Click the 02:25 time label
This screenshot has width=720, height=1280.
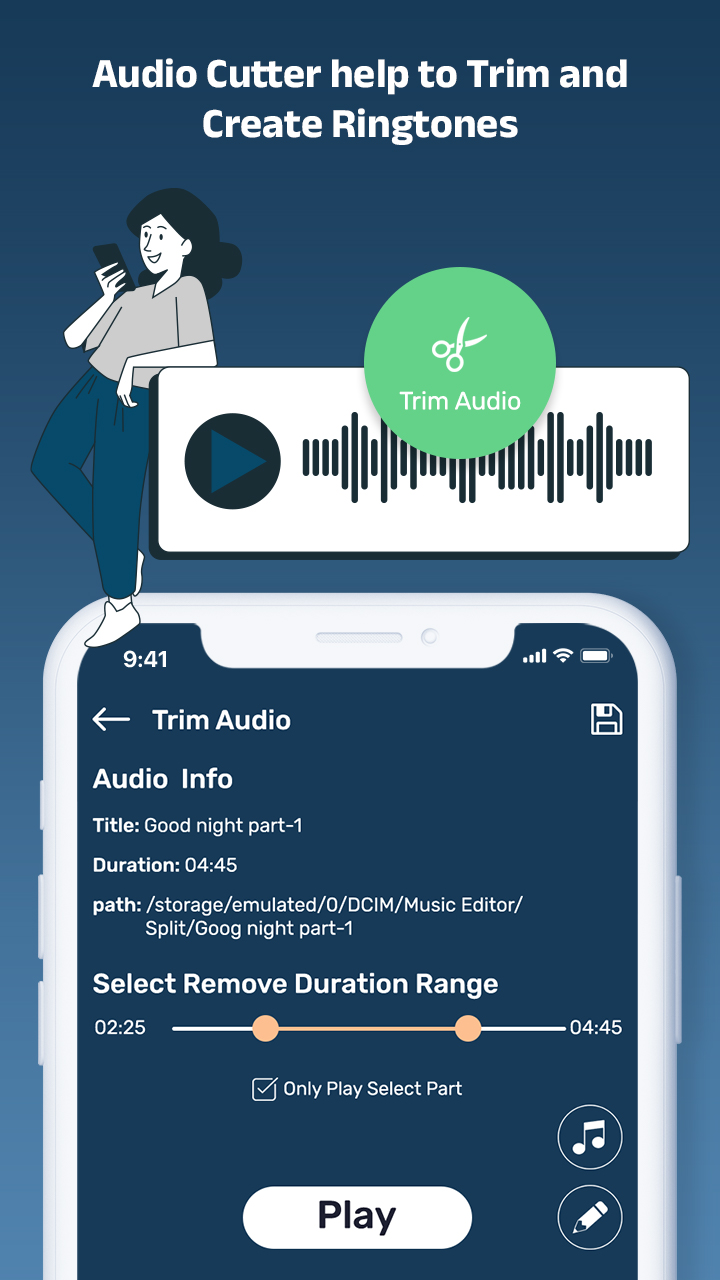[x=121, y=1027]
